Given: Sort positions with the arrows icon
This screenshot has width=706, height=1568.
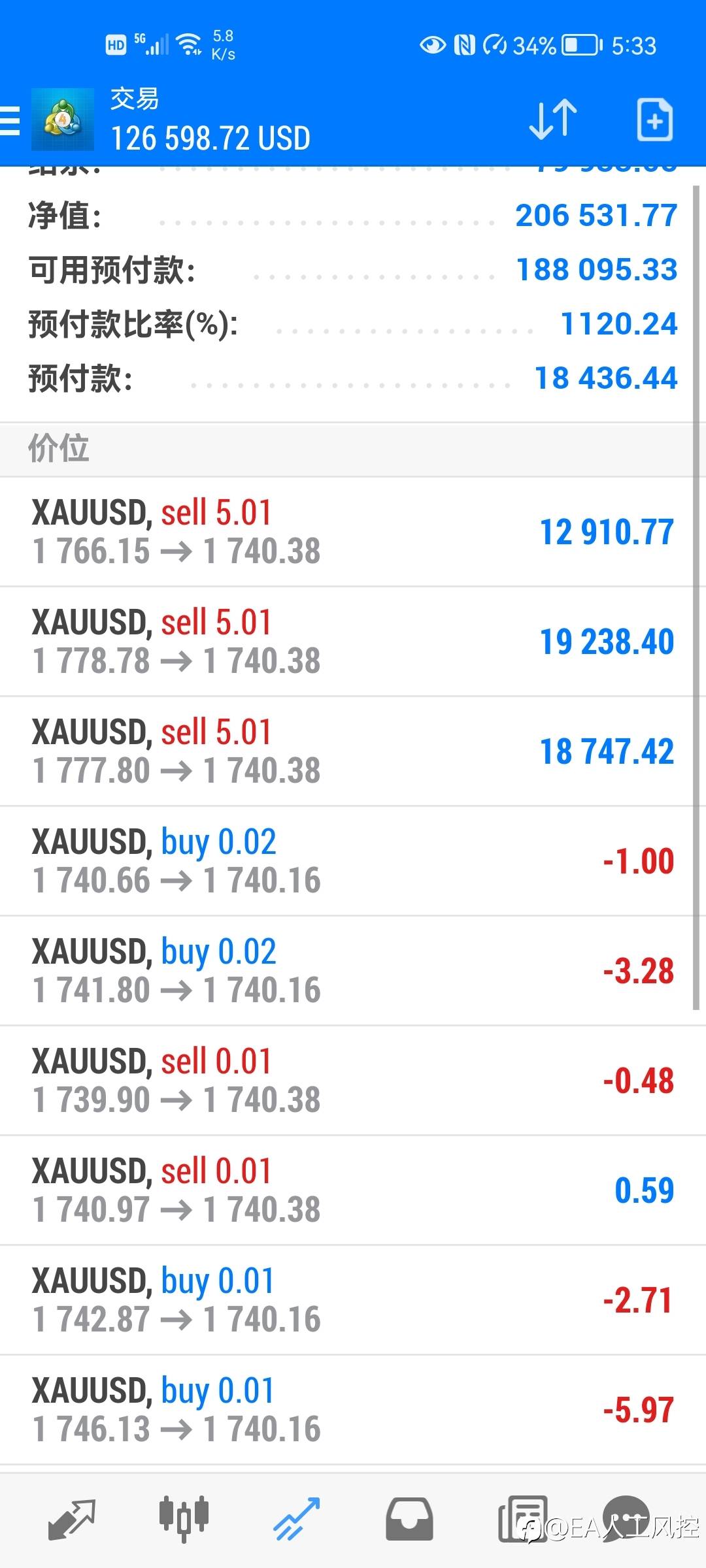Looking at the screenshot, I should pyautogui.click(x=553, y=120).
